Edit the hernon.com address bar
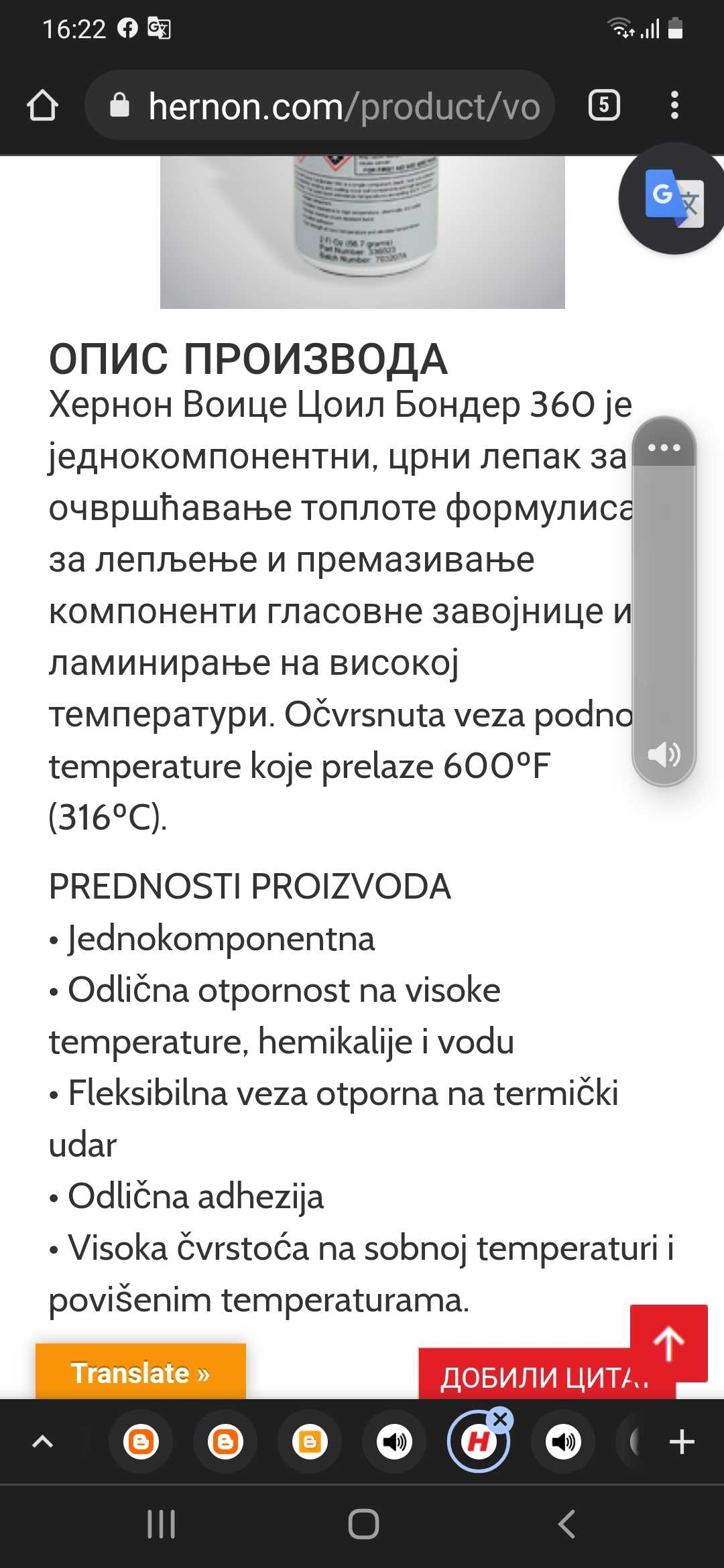724x1568 pixels. click(x=320, y=106)
